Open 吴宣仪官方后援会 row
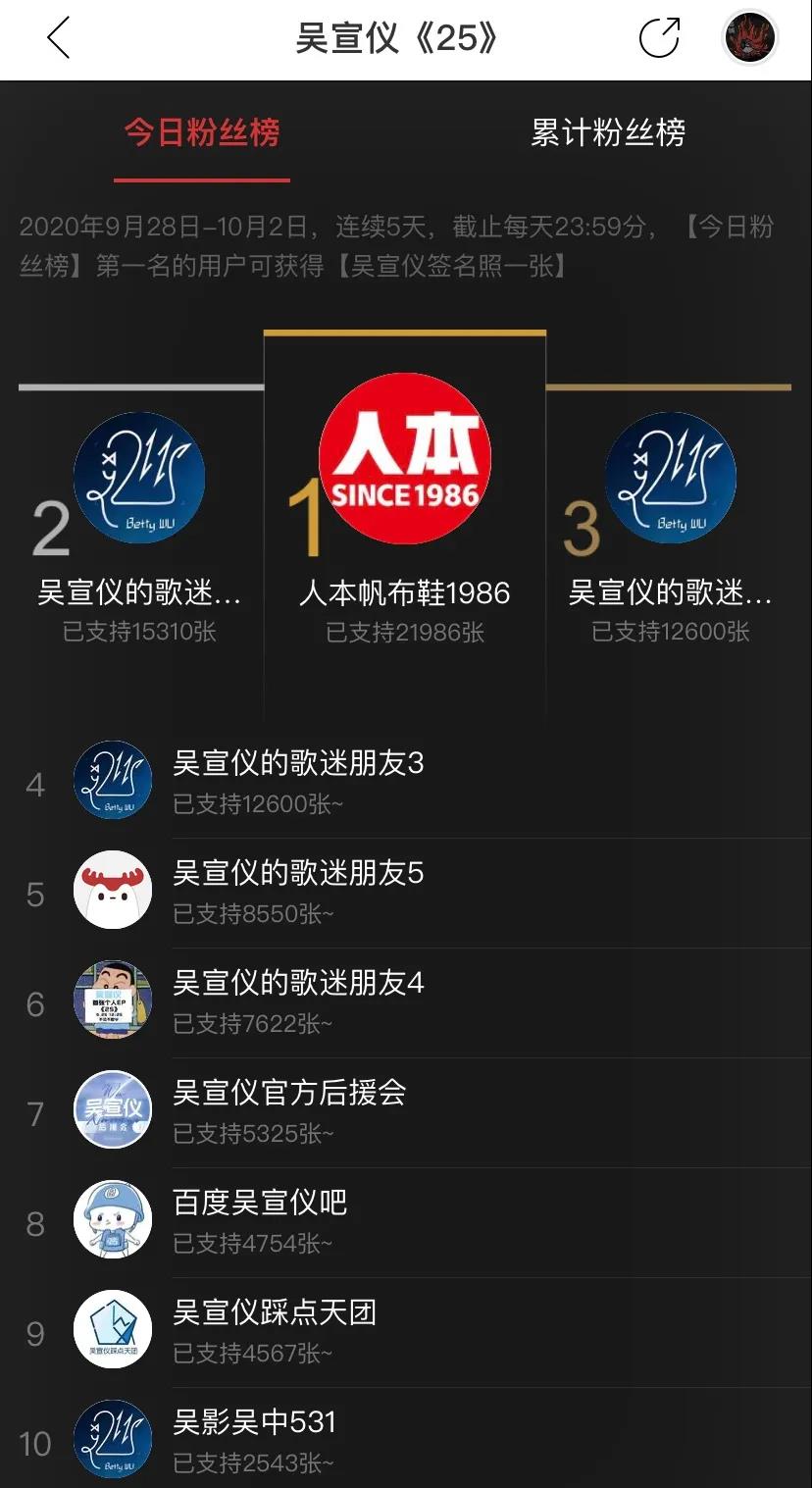 [406, 1113]
